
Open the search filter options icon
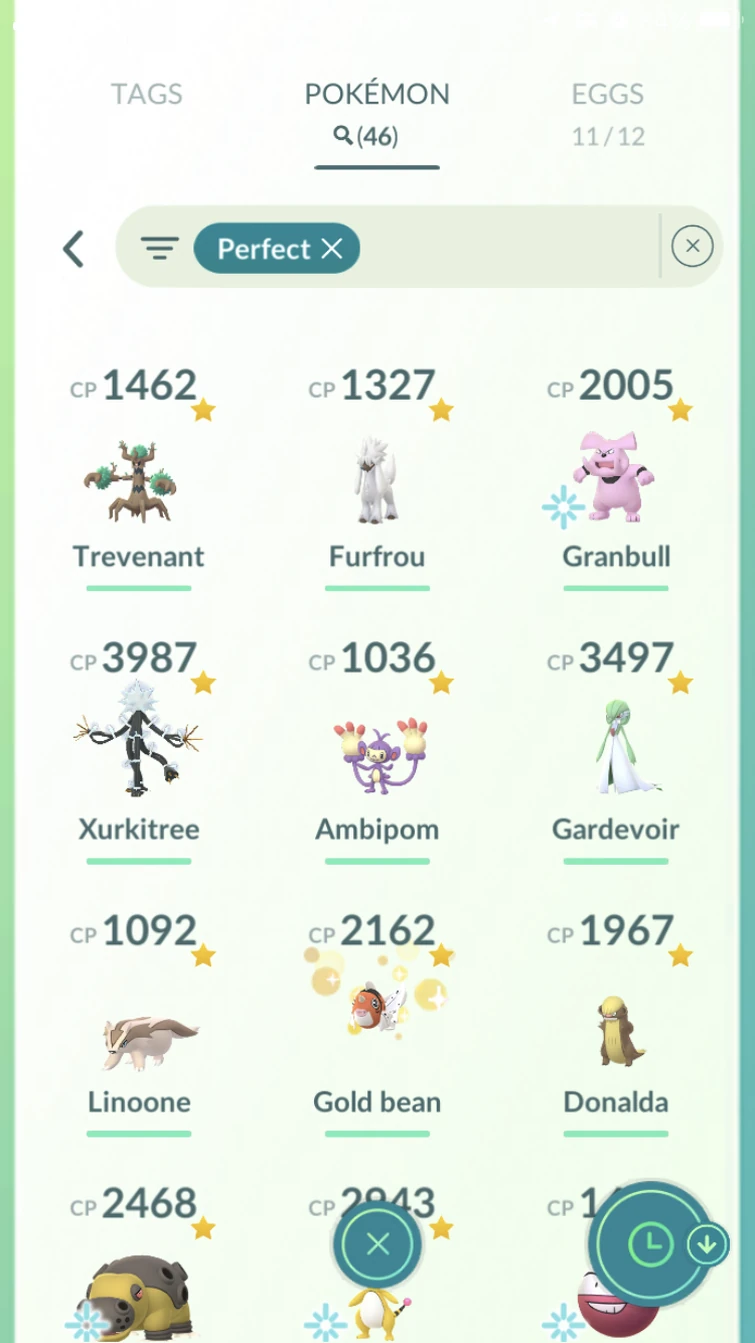160,248
